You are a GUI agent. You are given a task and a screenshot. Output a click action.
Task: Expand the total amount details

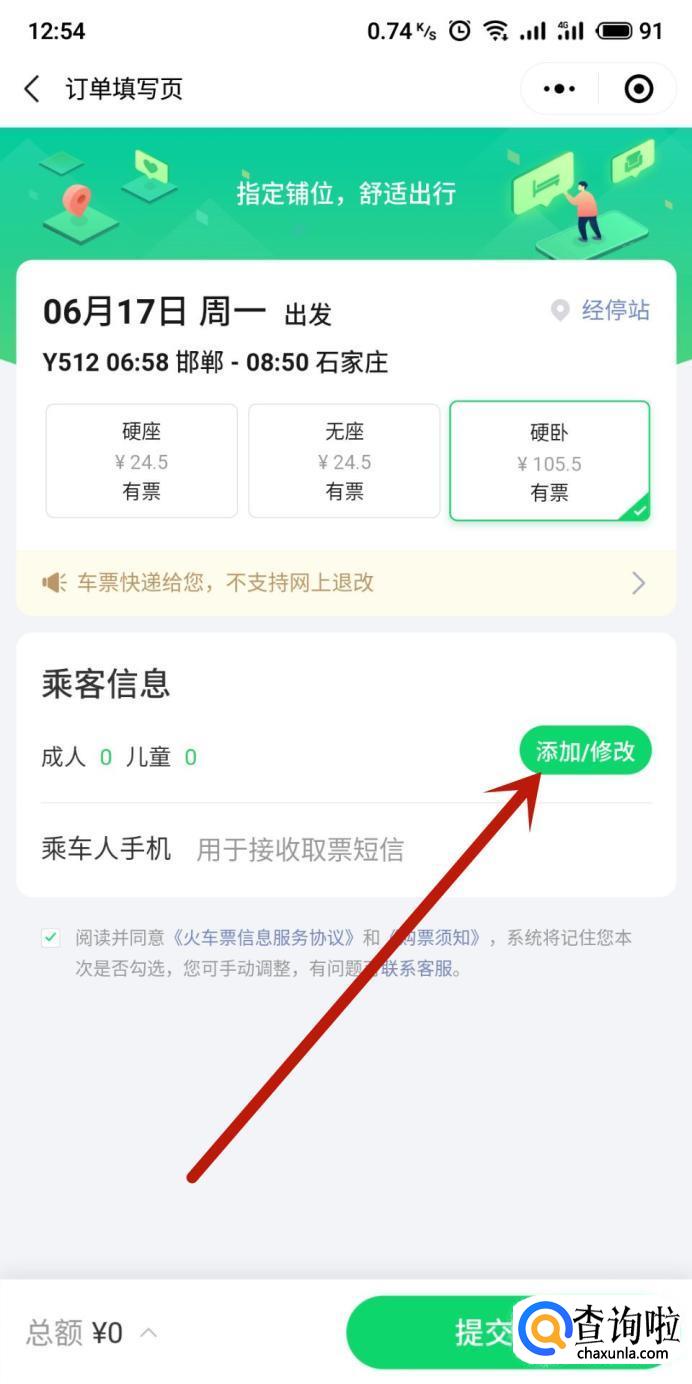tap(93, 1332)
